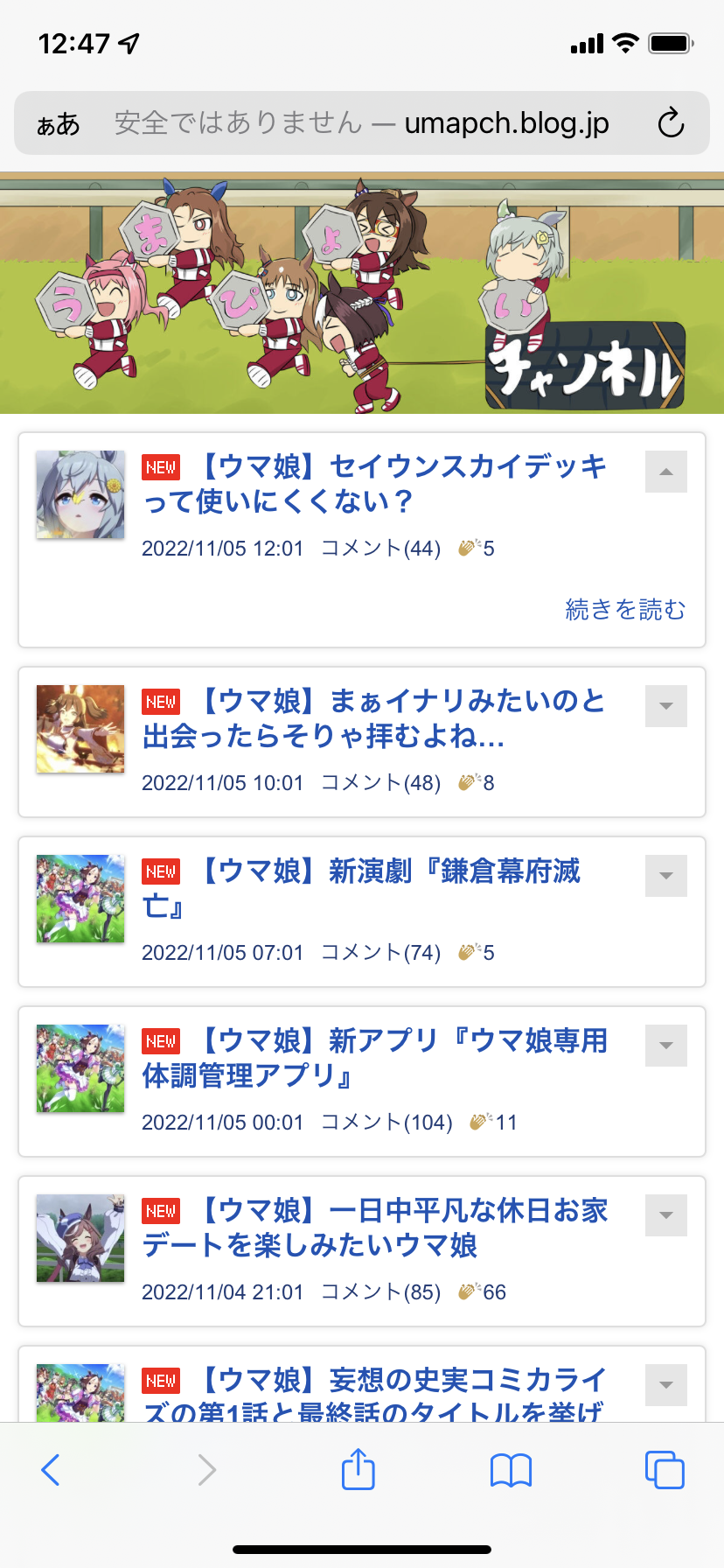Open the セイウンスカイデッキ article
Viewport: 724px width, 1568px height.
[376, 484]
